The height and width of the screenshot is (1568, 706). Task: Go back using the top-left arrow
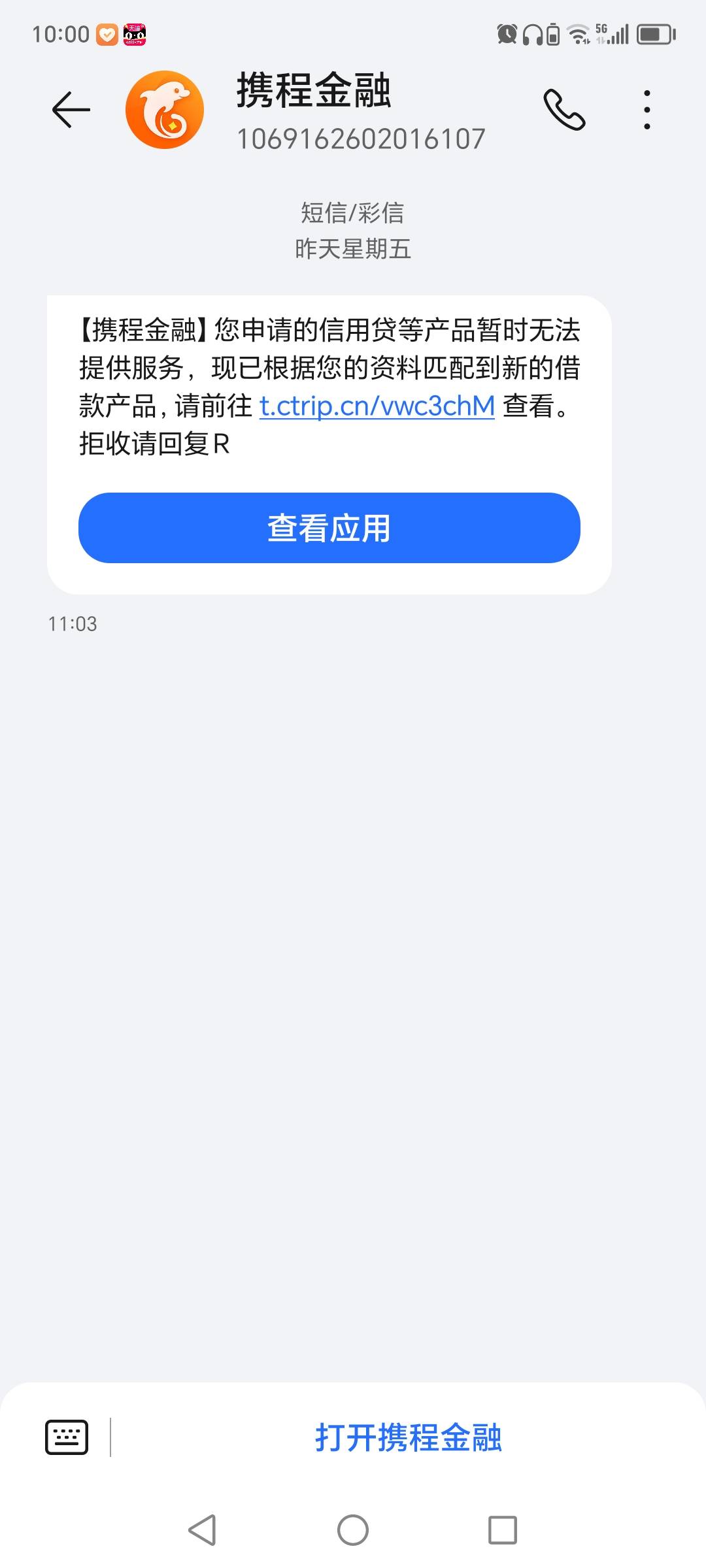pos(71,110)
